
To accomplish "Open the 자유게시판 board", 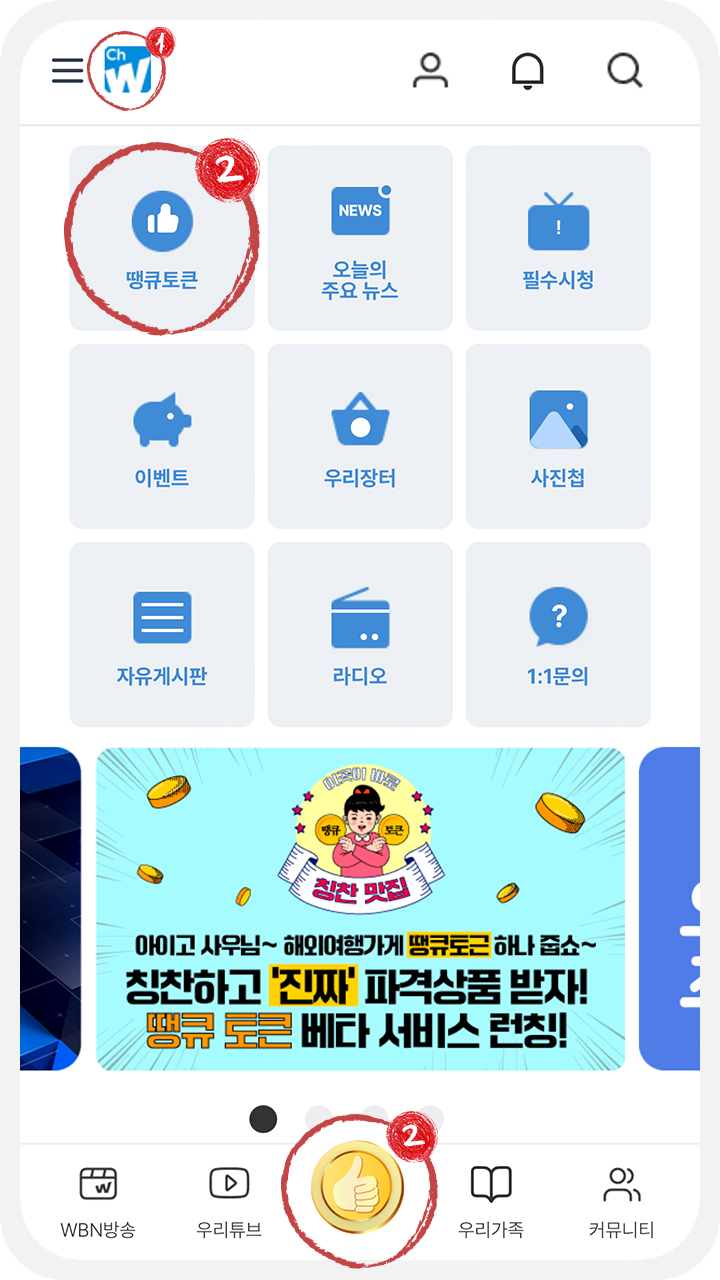I will point(162,634).
